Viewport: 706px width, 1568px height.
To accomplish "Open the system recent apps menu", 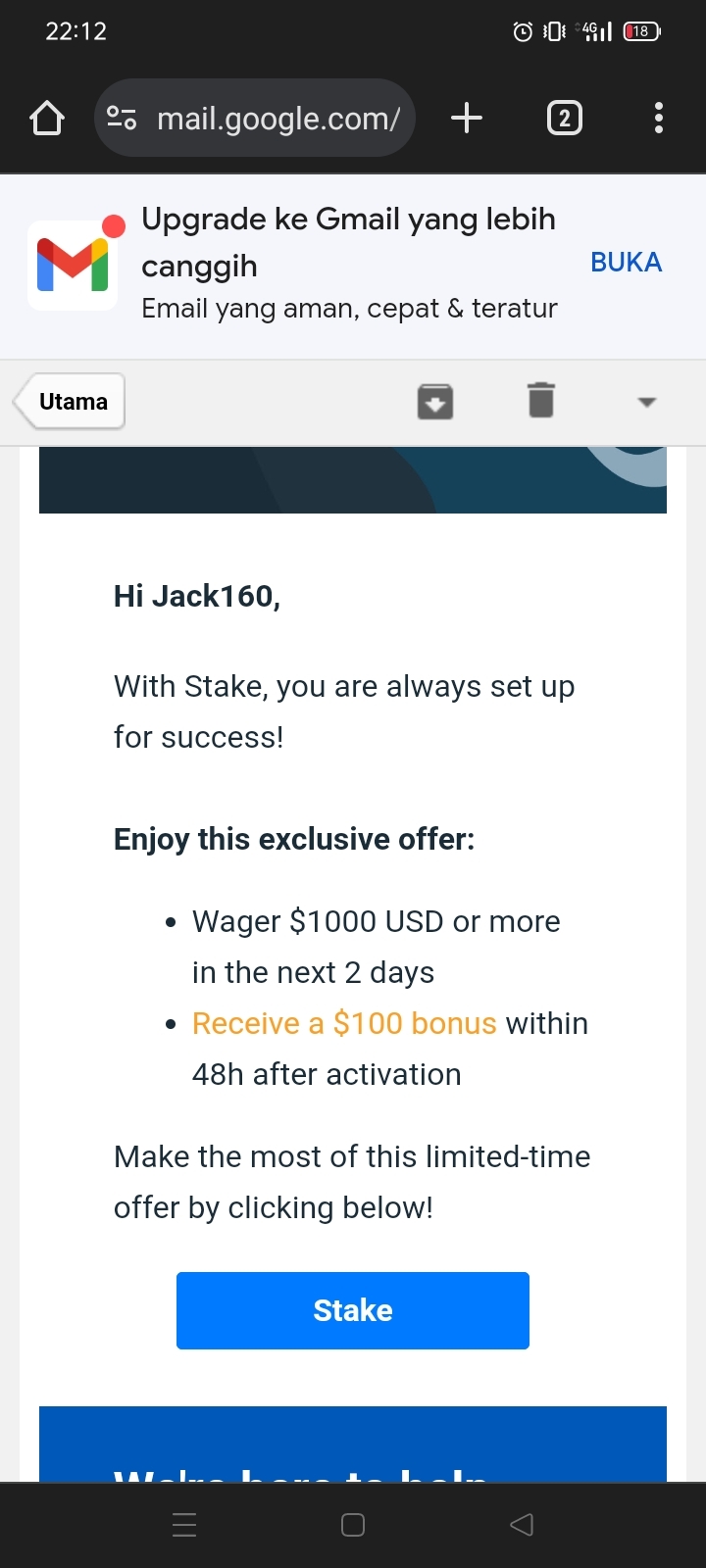I will click(x=184, y=1525).
